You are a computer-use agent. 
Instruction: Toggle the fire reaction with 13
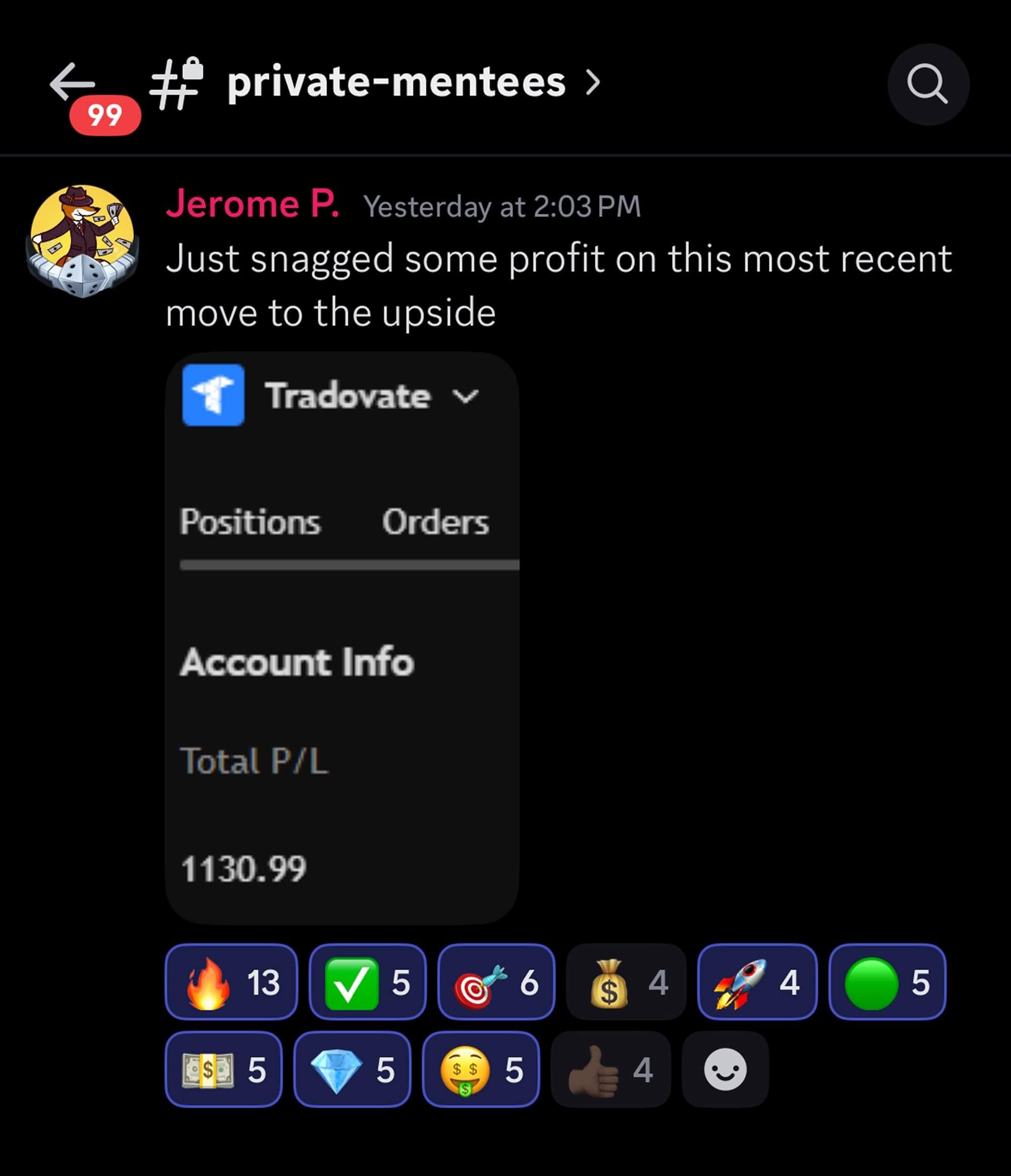point(232,982)
